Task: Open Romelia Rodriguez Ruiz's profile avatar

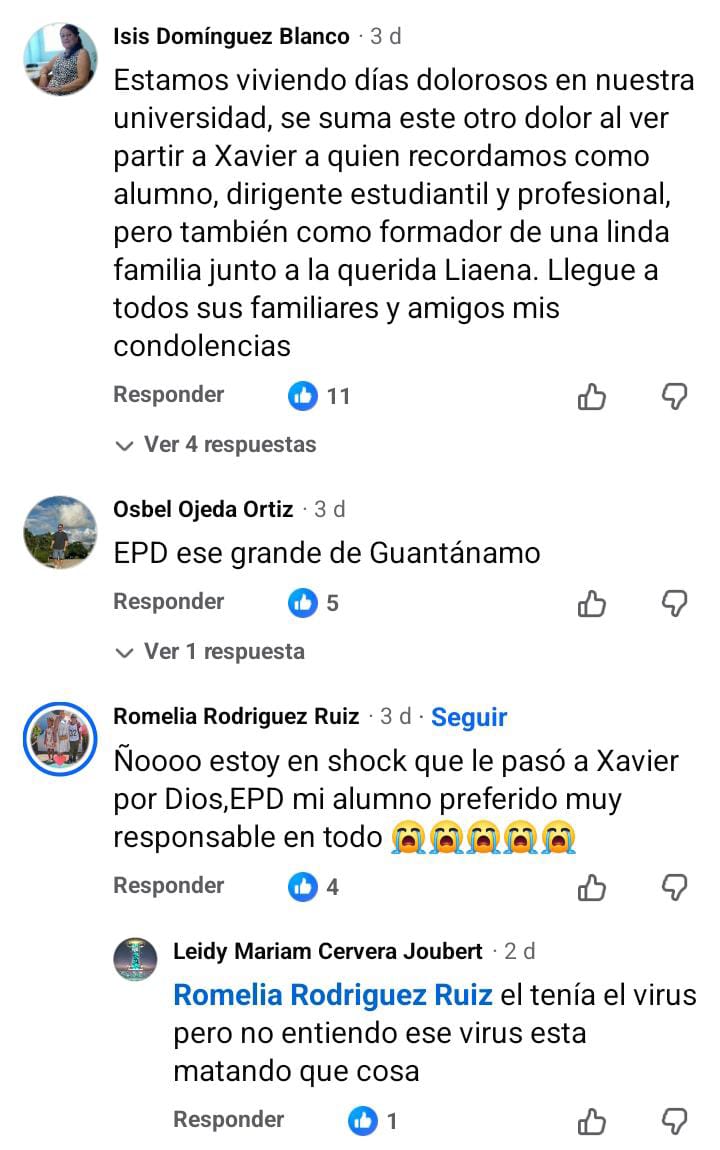Action: (x=59, y=739)
